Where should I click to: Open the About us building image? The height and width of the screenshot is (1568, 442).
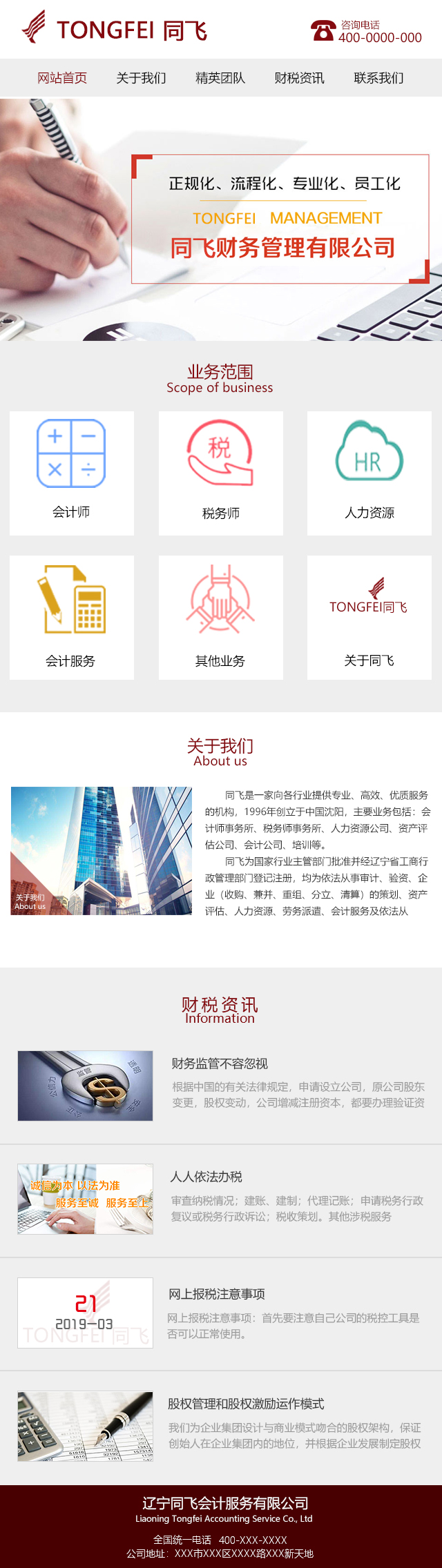pyautogui.click(x=102, y=851)
